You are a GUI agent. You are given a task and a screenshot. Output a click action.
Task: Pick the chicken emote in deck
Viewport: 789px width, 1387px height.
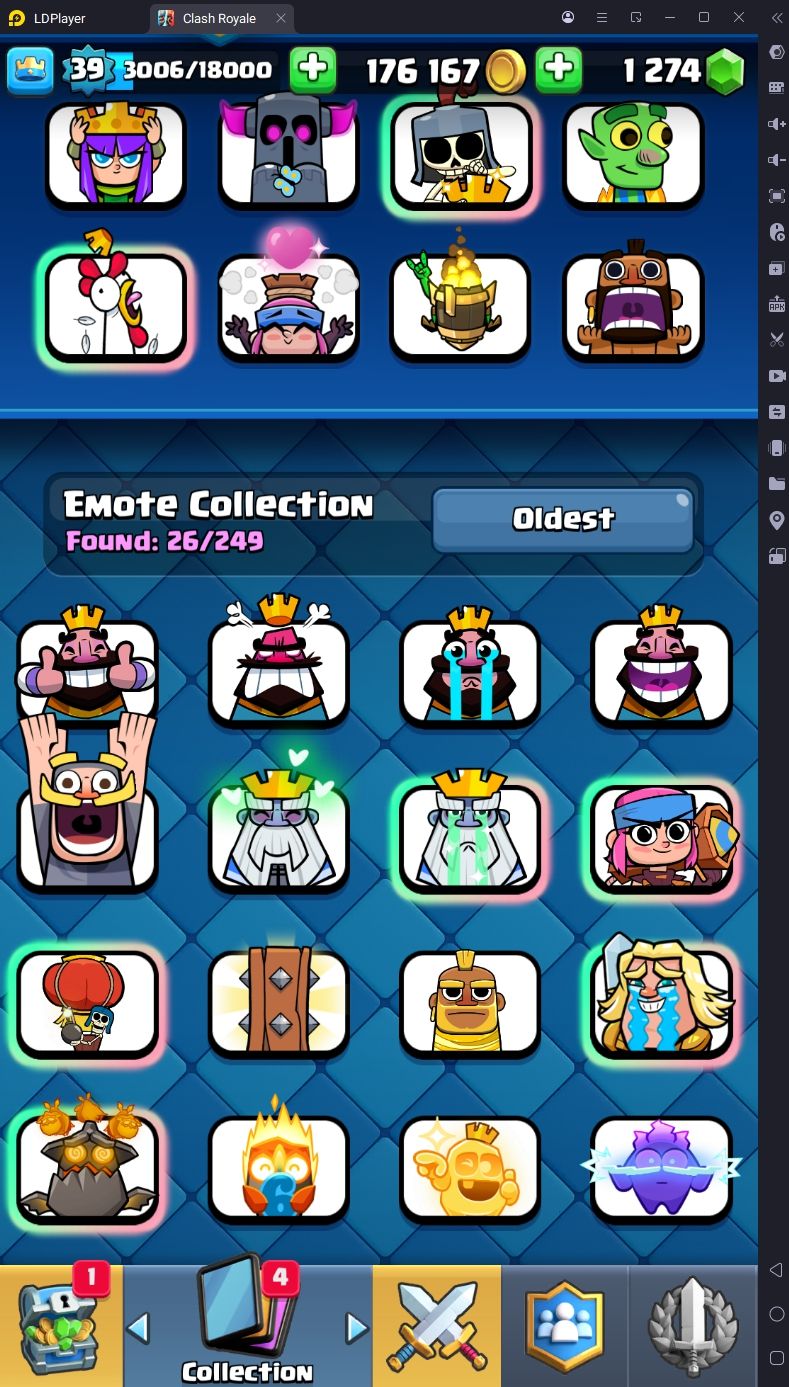(x=116, y=307)
